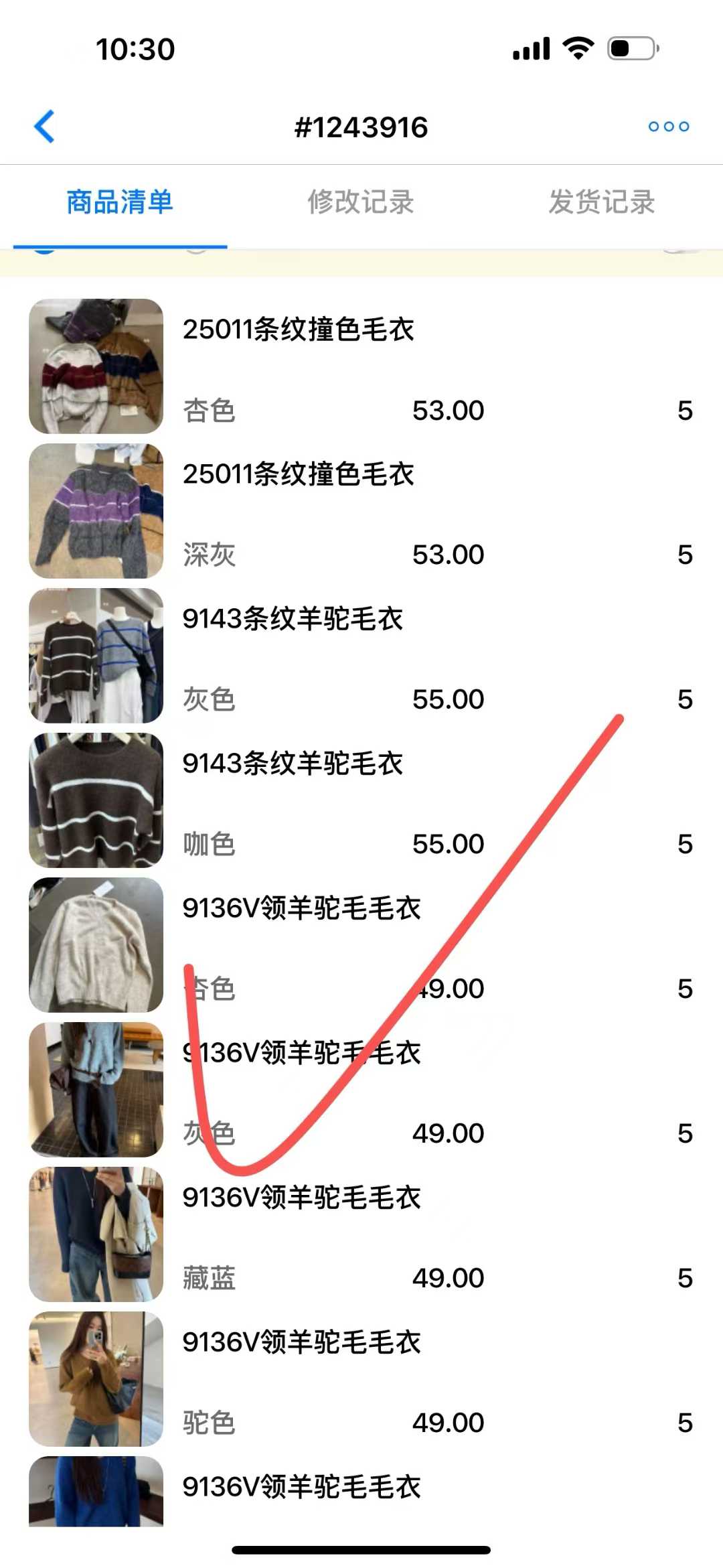Switch to the 发货记录 tab
723x1568 pixels.
pyautogui.click(x=601, y=202)
